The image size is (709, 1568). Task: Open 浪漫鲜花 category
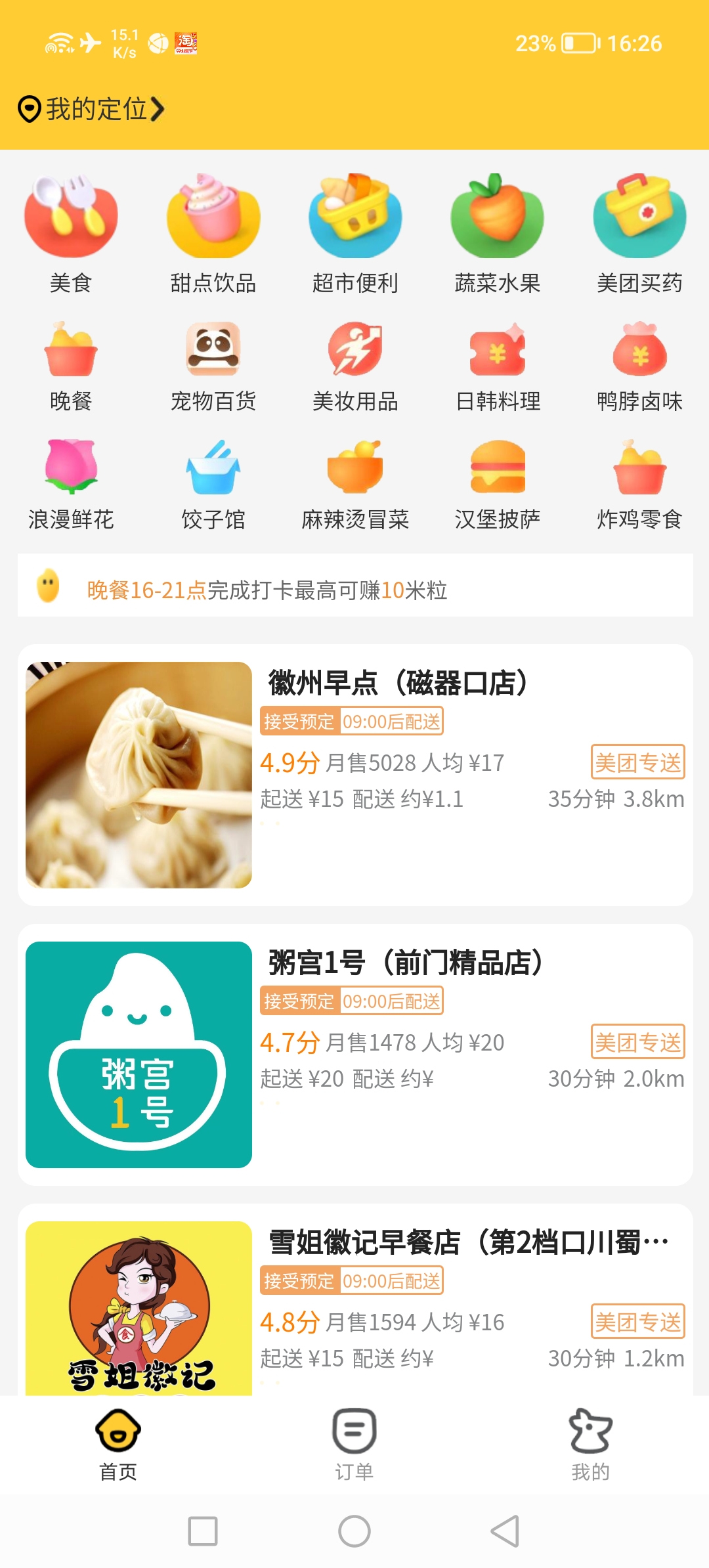71,485
